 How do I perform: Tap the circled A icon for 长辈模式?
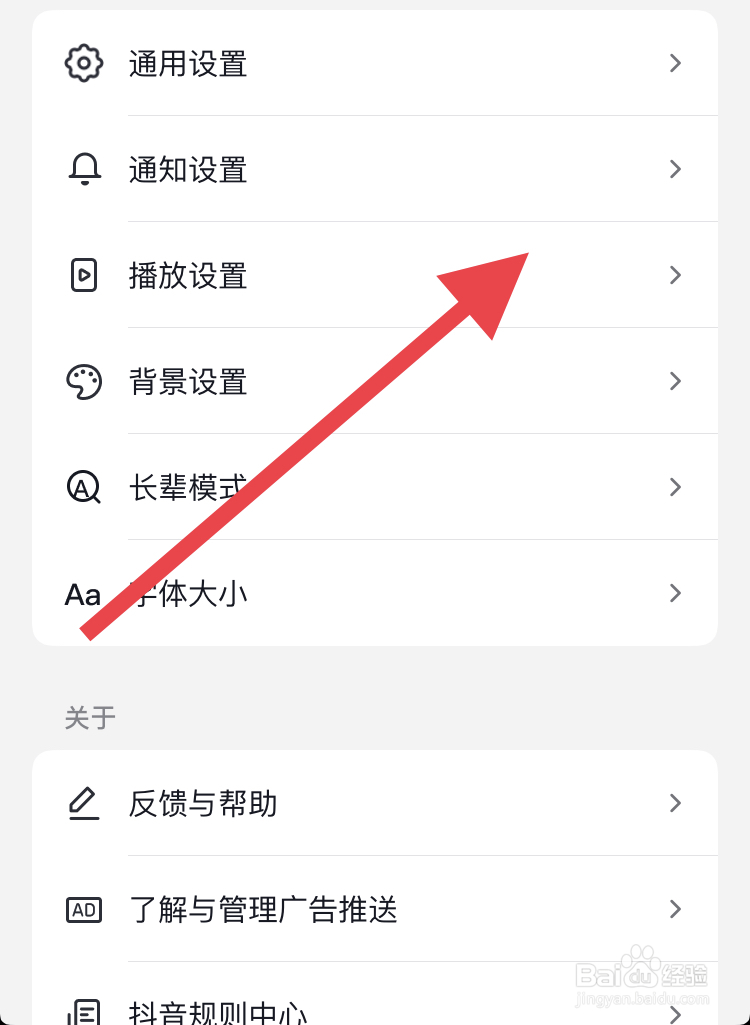tap(85, 487)
